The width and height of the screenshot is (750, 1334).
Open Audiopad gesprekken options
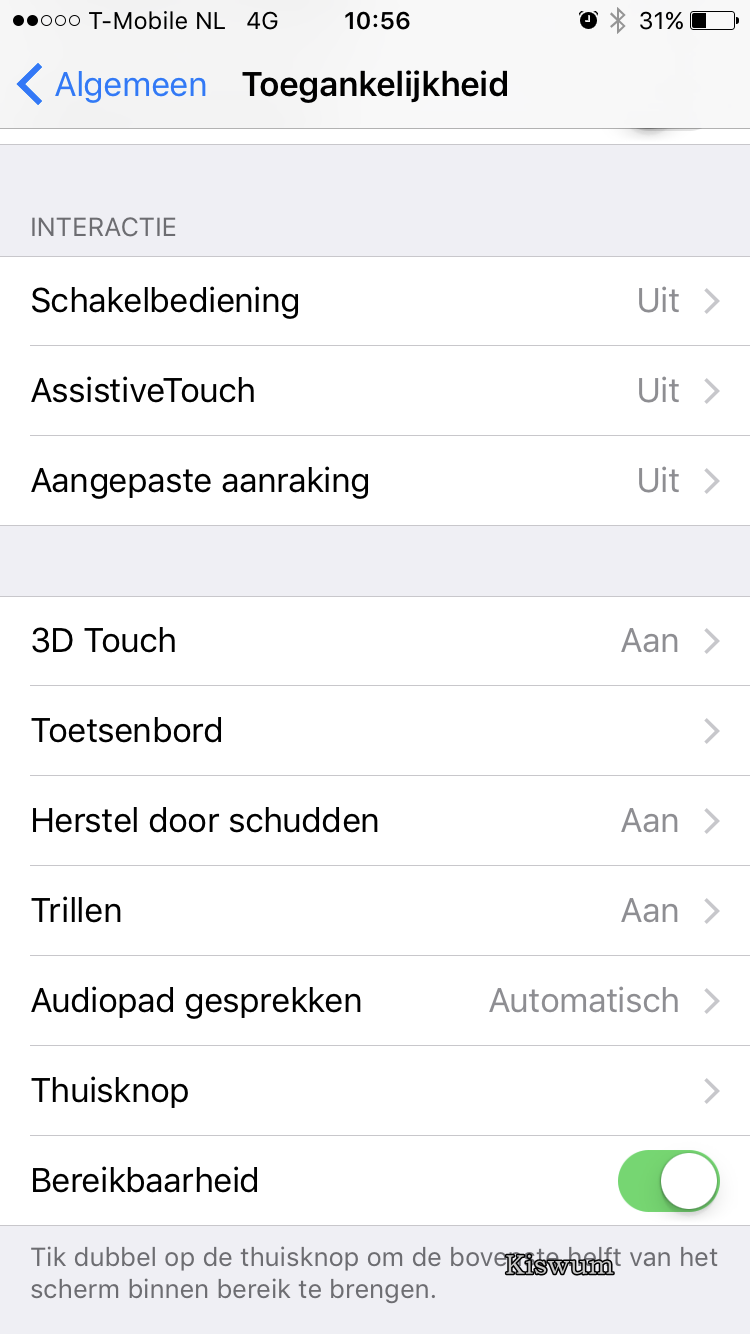coord(375,1001)
